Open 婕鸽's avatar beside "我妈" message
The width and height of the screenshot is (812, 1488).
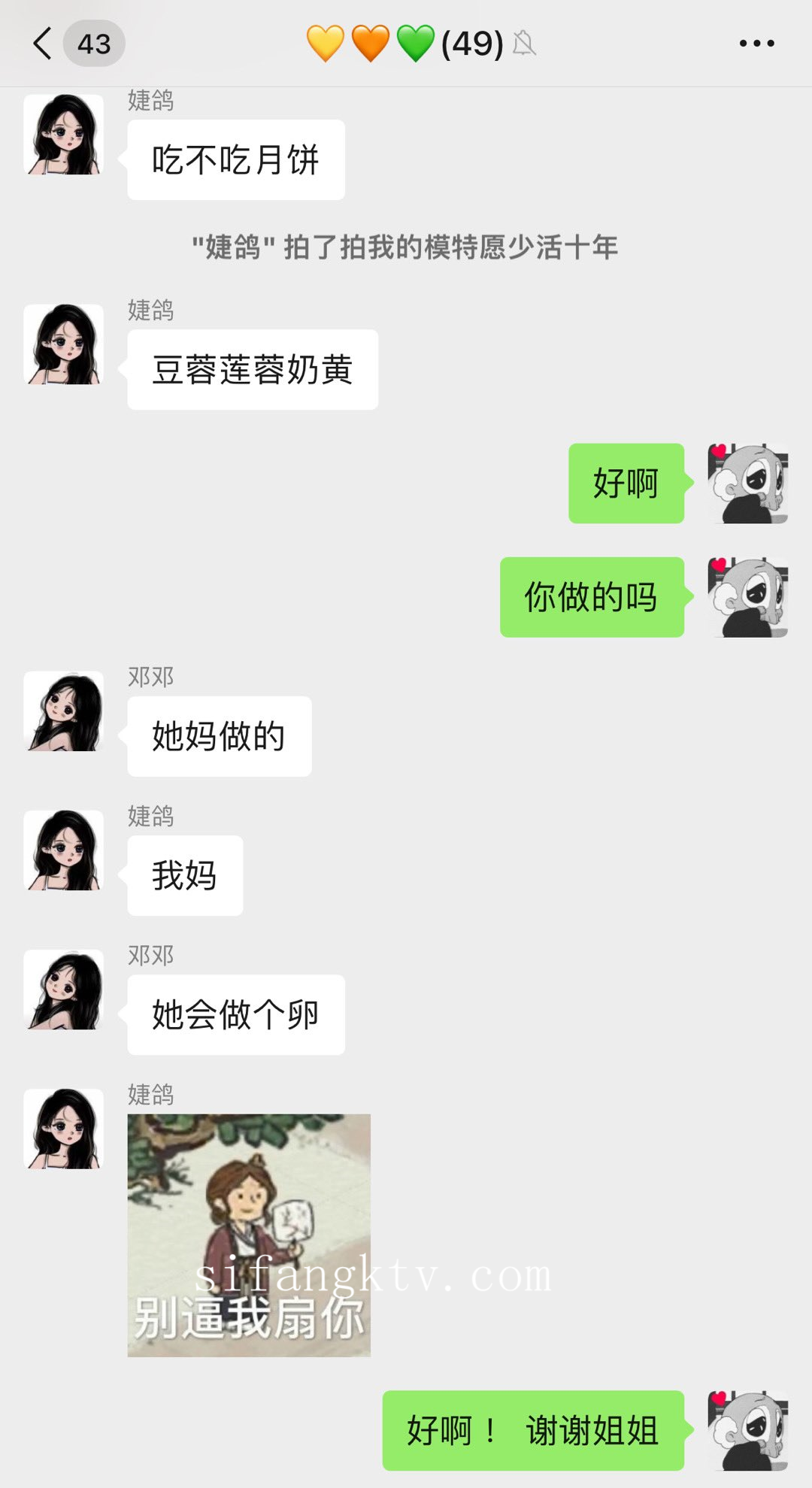pyautogui.click(x=64, y=850)
